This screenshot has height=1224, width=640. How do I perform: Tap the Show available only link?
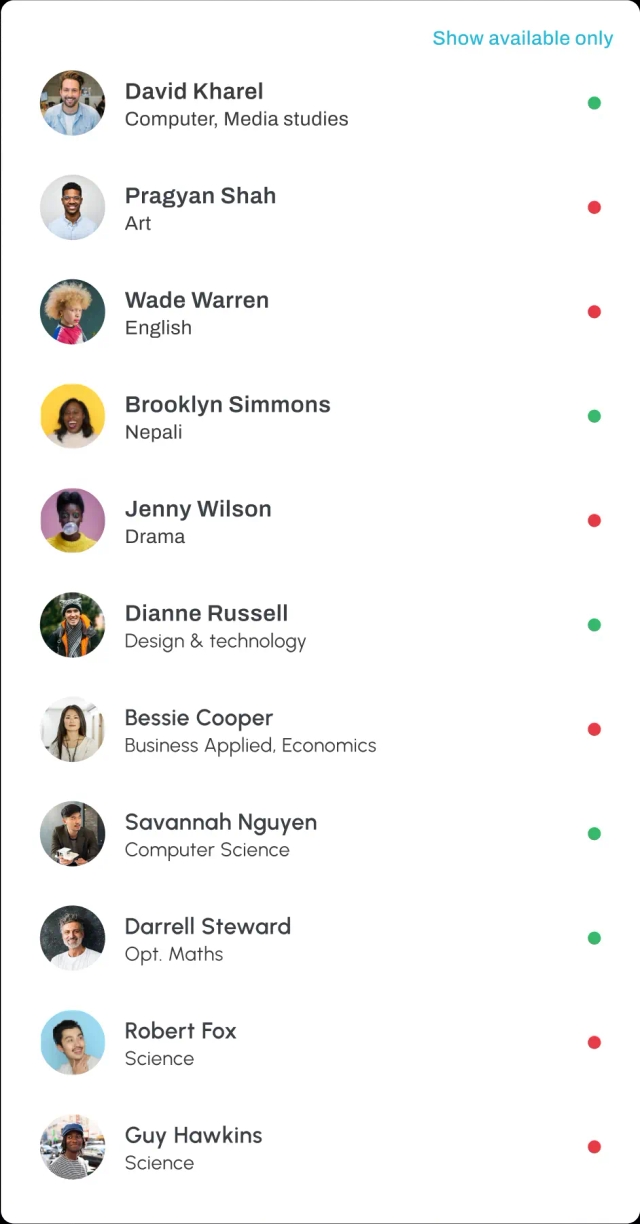522,38
